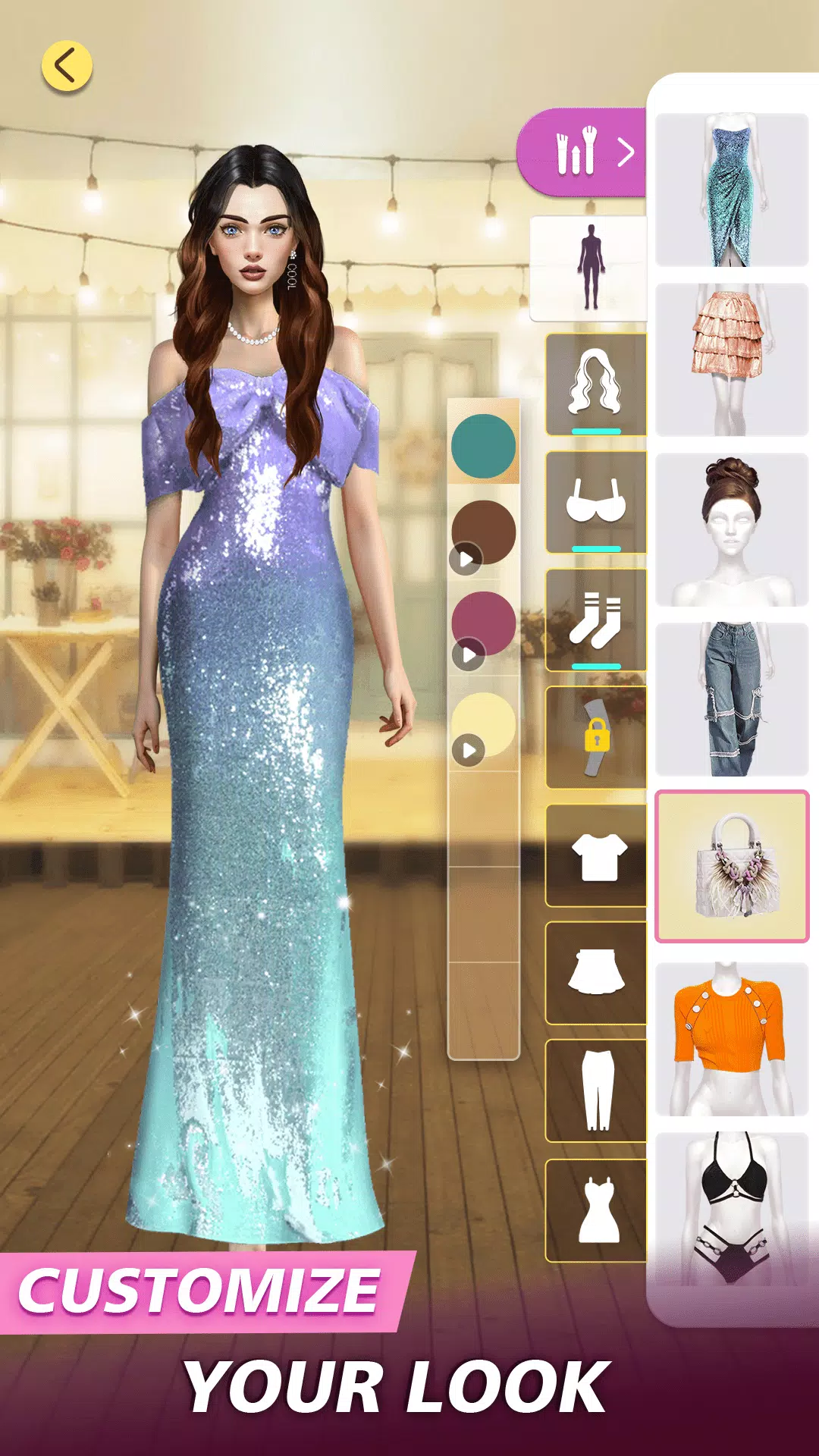Open the hairstyle category
Viewport: 819px width, 1456px height.
596,384
